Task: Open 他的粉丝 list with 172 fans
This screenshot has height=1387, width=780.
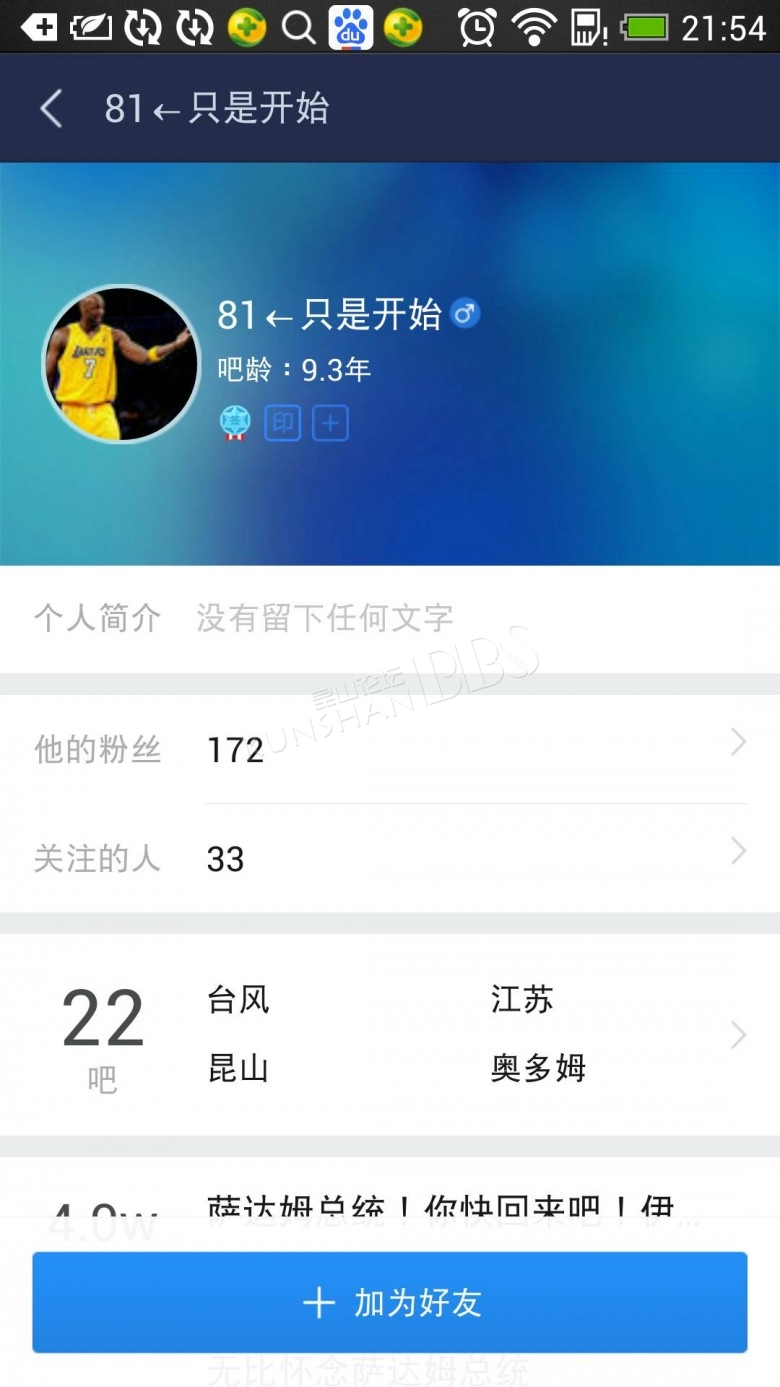Action: 390,749
